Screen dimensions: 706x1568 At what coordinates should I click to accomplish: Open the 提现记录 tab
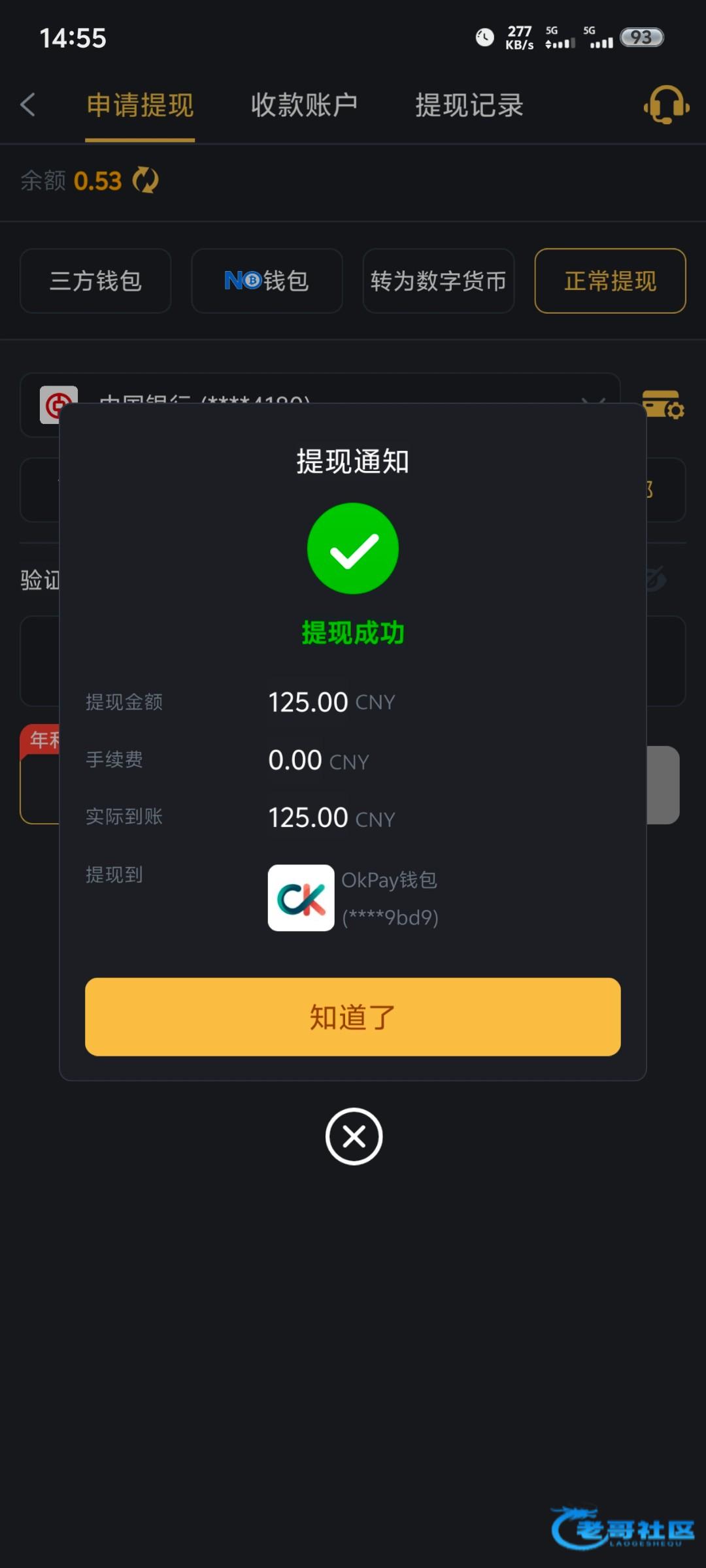(x=469, y=105)
